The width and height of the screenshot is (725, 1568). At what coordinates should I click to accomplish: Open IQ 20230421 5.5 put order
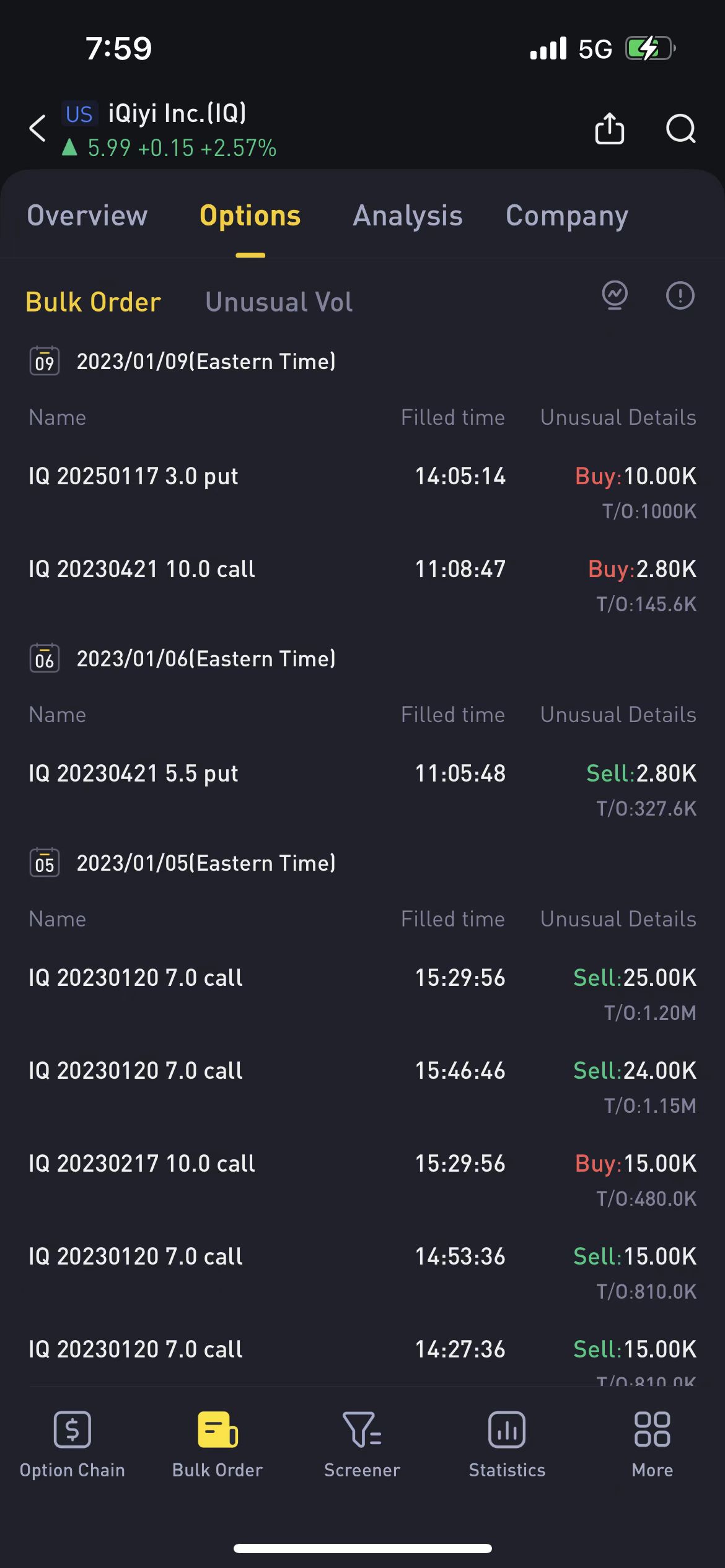pyautogui.click(x=362, y=790)
